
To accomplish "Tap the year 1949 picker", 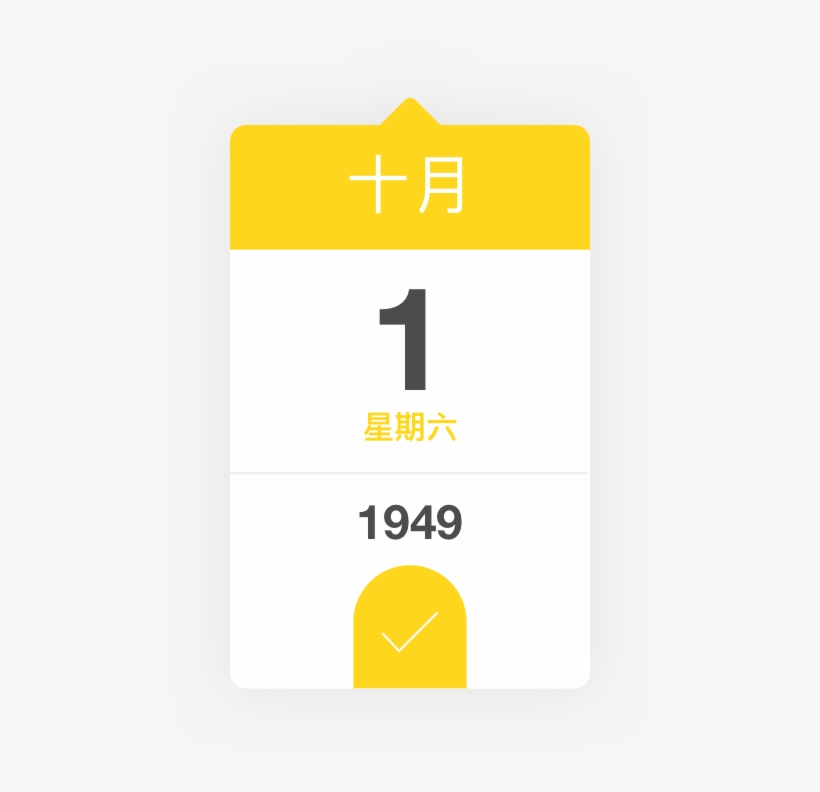I will [409, 523].
